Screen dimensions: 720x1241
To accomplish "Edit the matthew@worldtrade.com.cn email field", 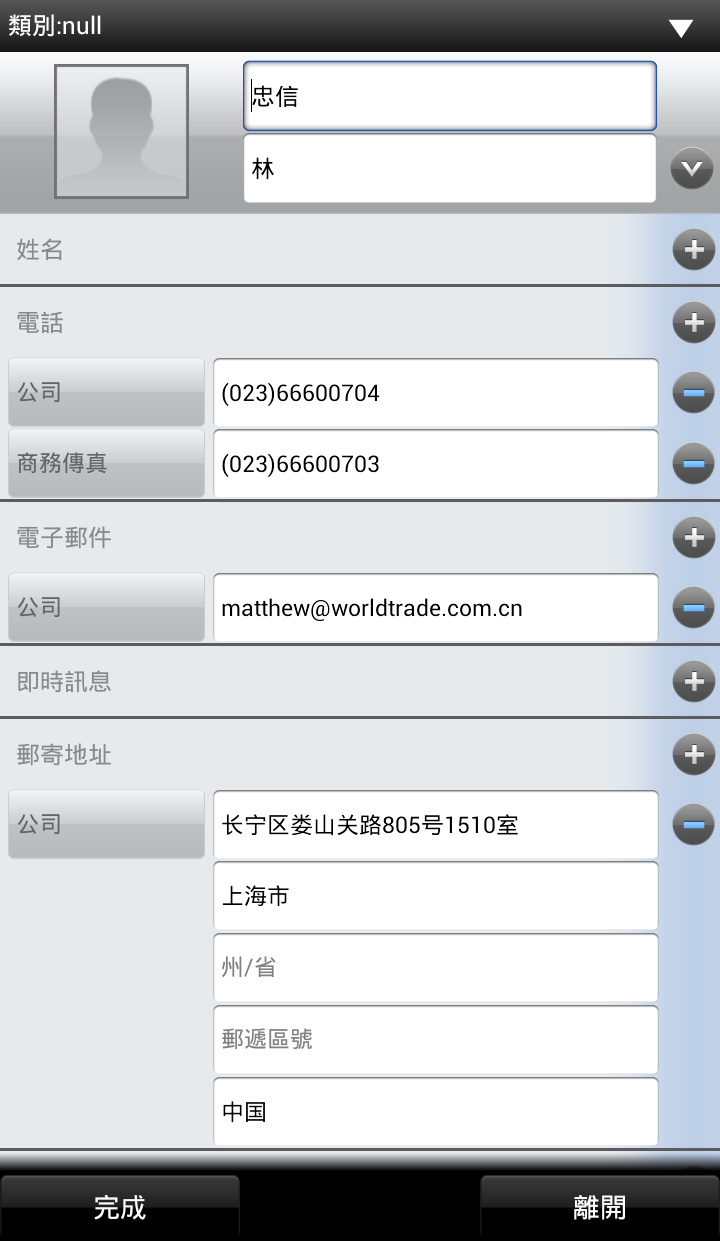I will tap(435, 608).
